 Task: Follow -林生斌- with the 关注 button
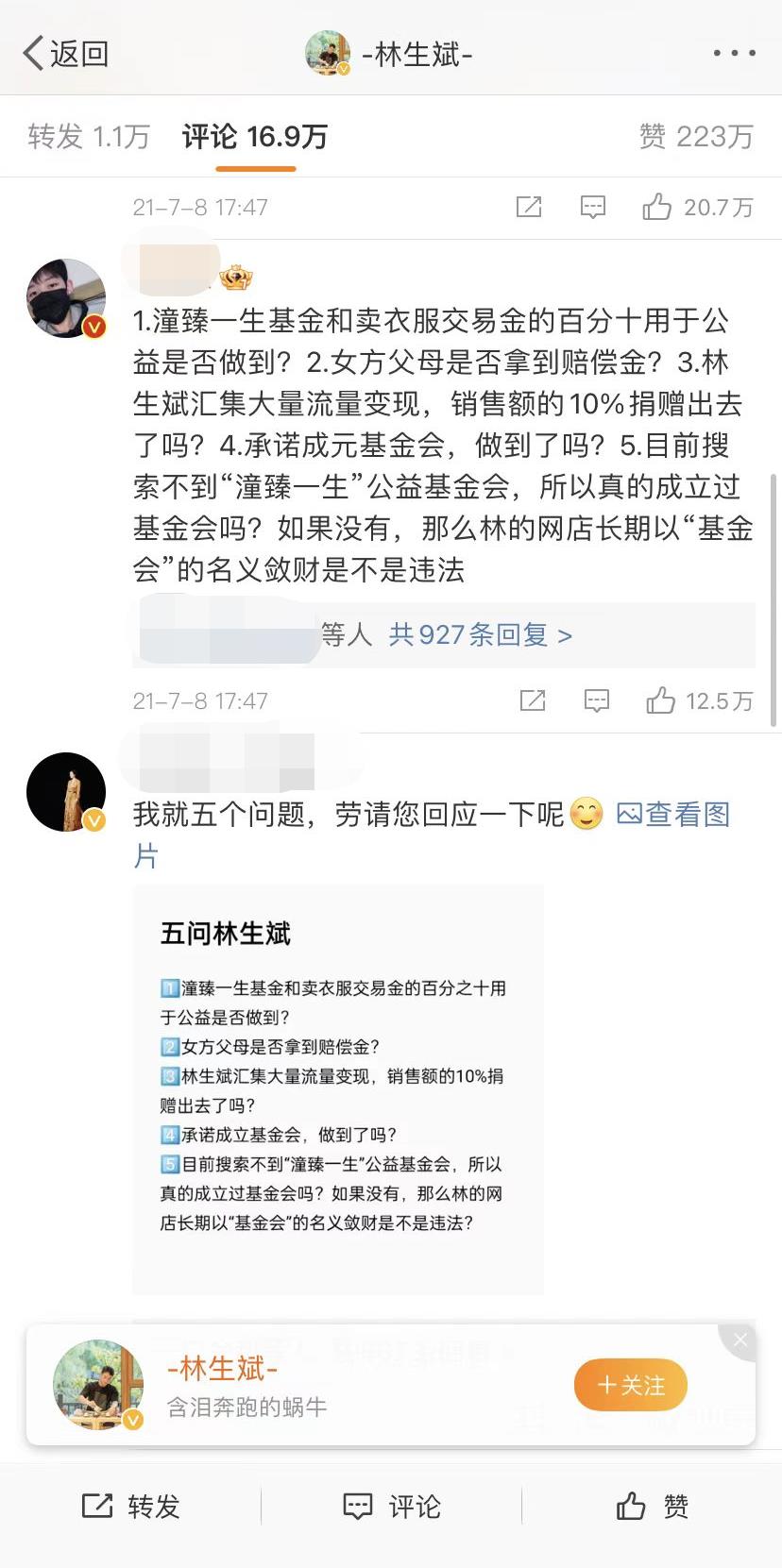pos(630,1385)
